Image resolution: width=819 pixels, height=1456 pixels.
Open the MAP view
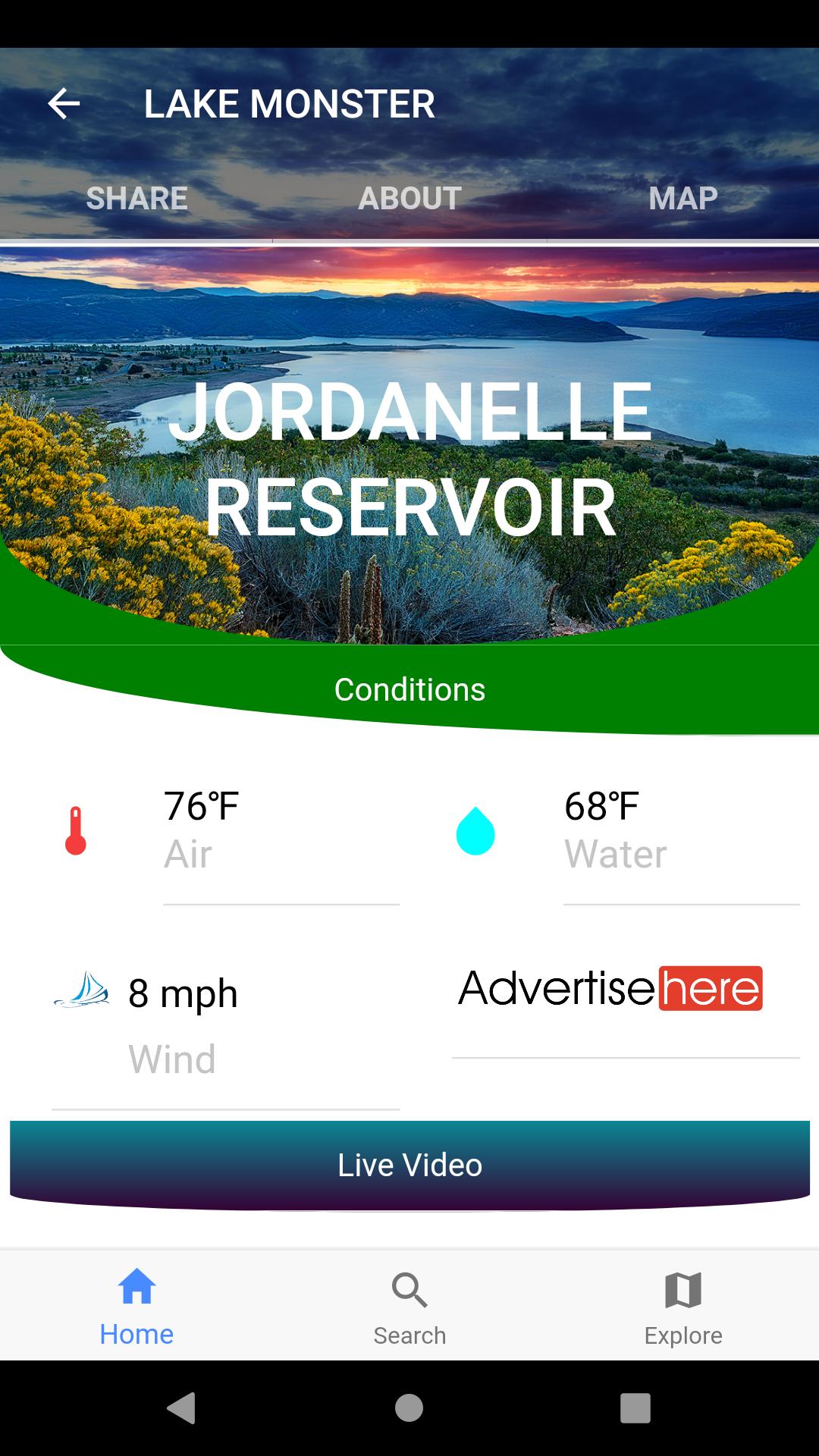coord(682,199)
